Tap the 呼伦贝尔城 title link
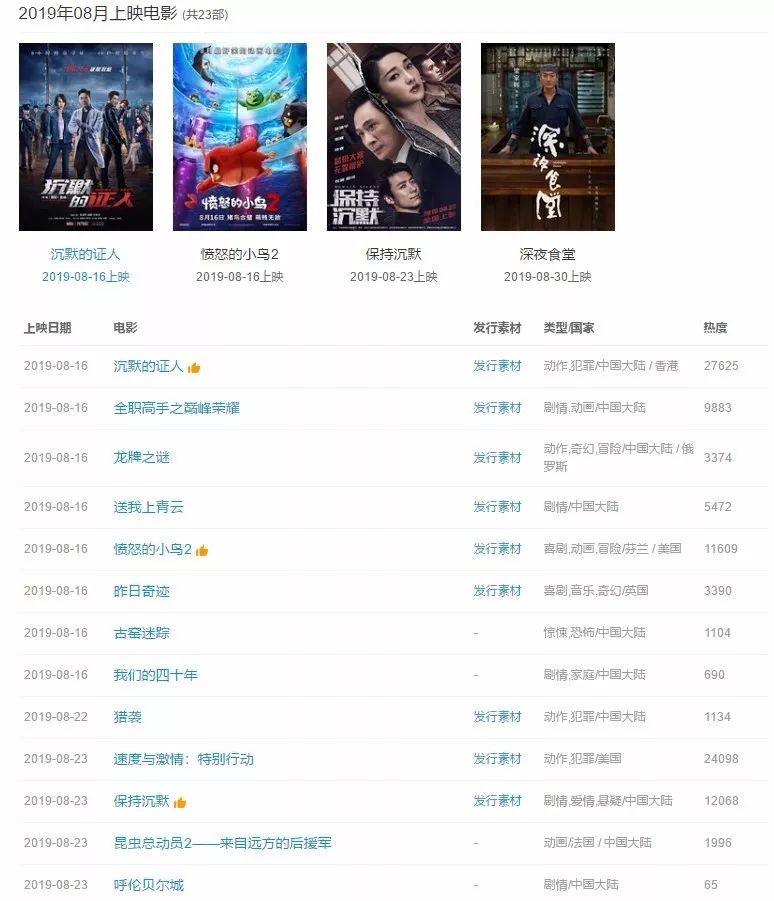 click(149, 885)
